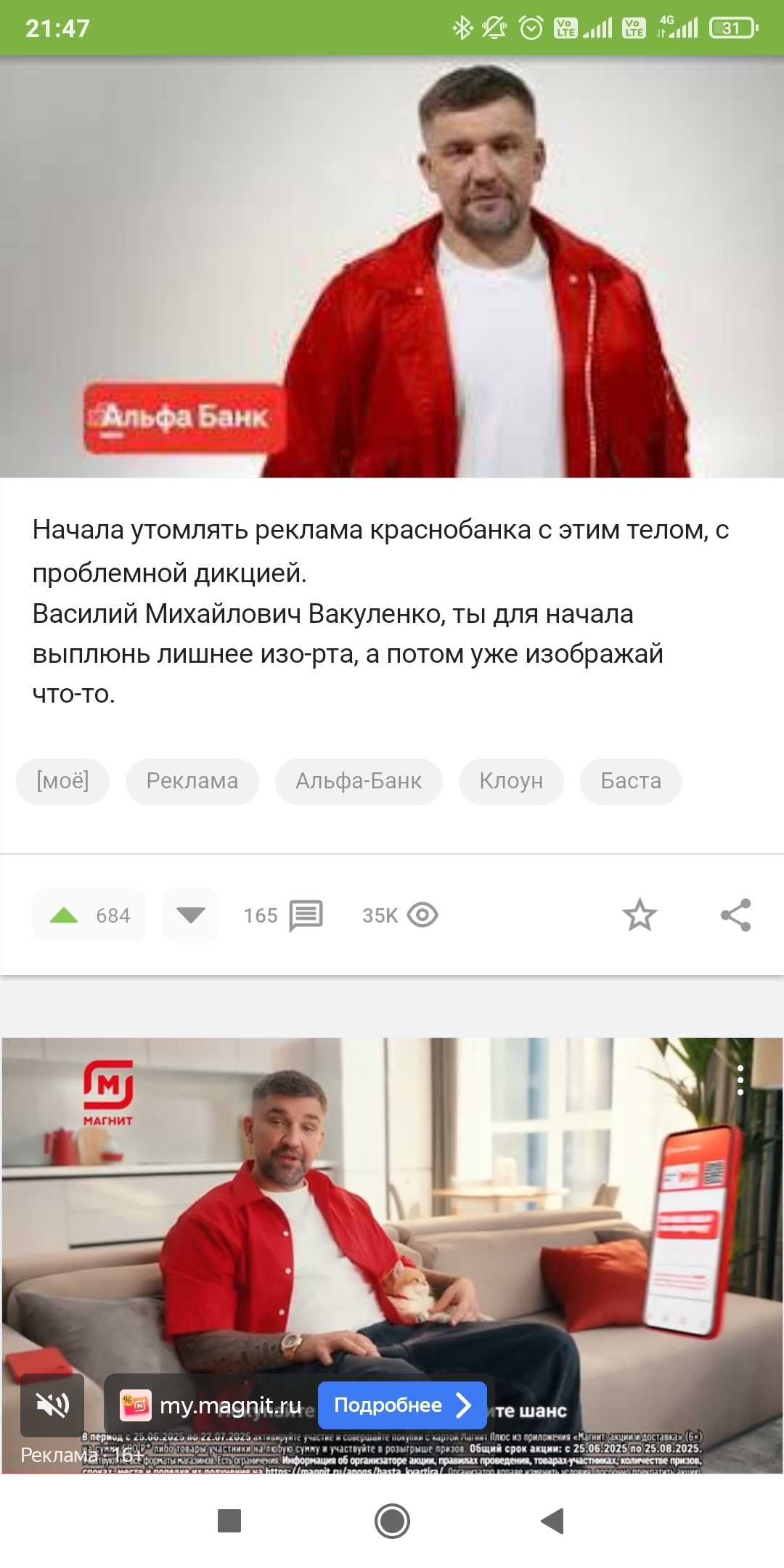This screenshot has width=784, height=1568.
Task: Filter by the Альфа-Банк tag
Action: point(359,781)
